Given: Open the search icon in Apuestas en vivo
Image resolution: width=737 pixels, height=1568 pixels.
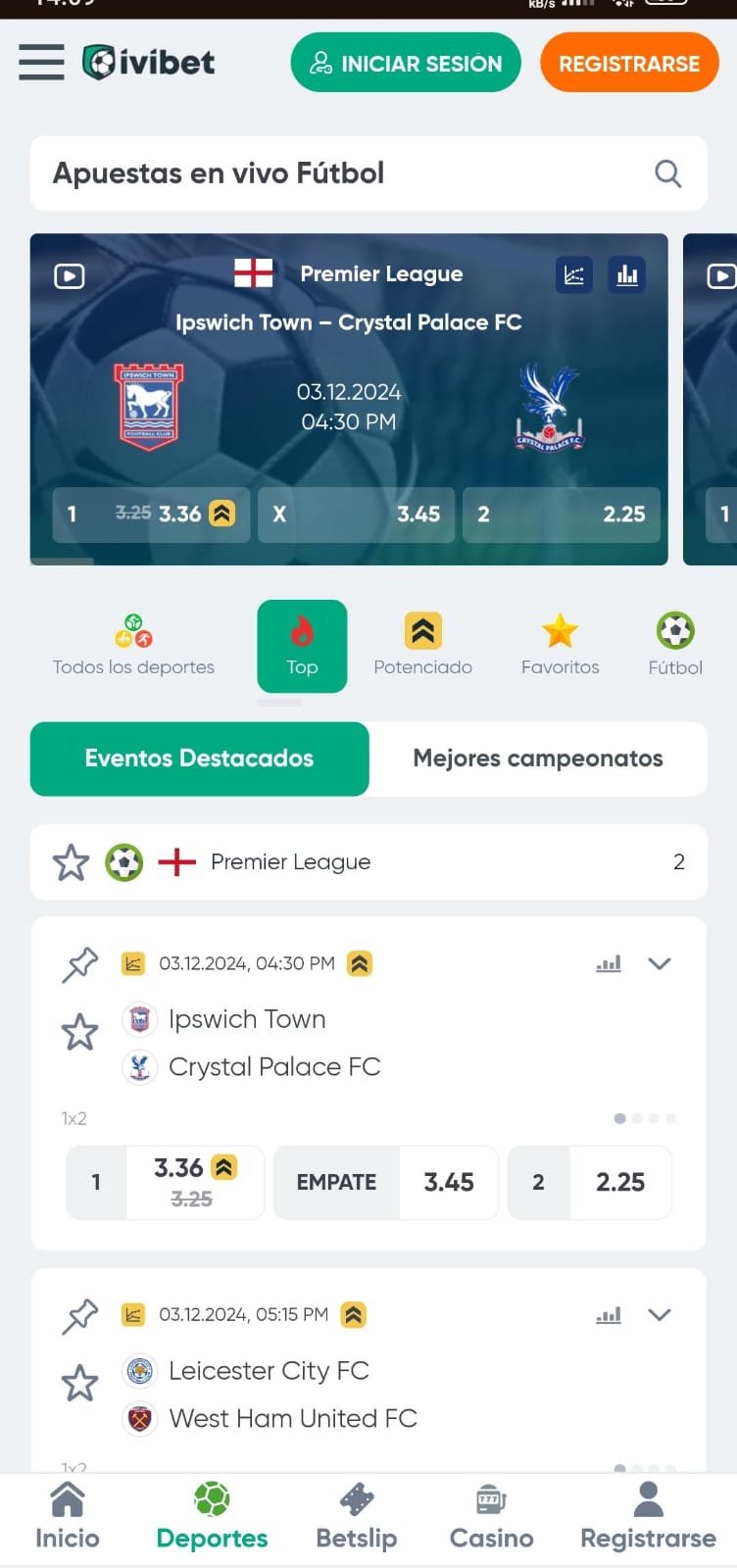Looking at the screenshot, I should pyautogui.click(x=667, y=173).
